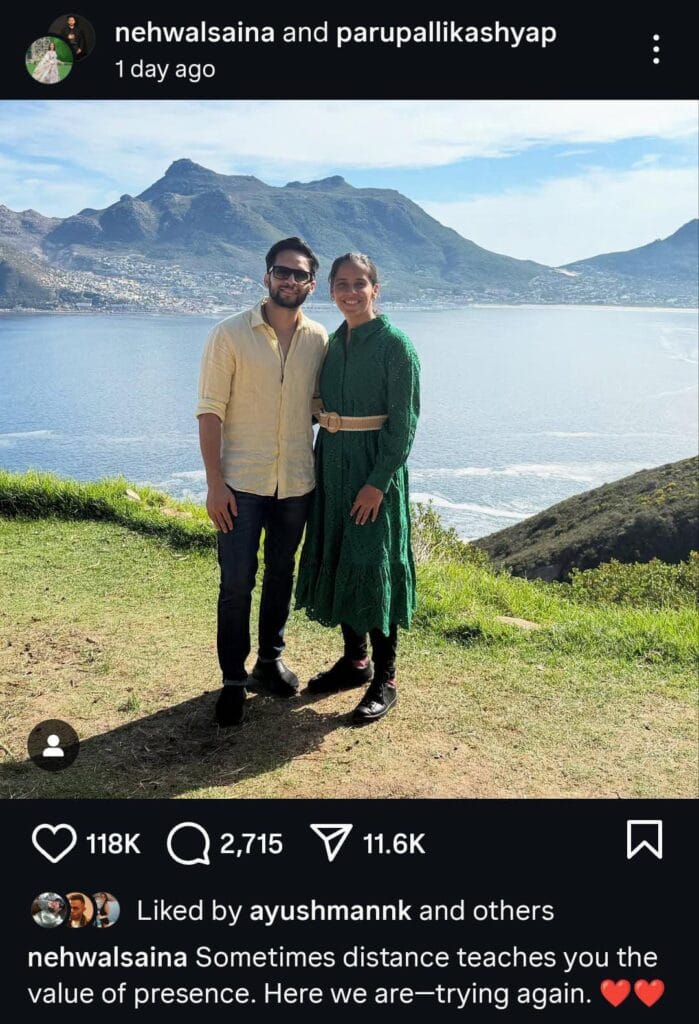The height and width of the screenshot is (1024, 699).
Task: Open the post's three-dot options menu
Action: pos(655,49)
